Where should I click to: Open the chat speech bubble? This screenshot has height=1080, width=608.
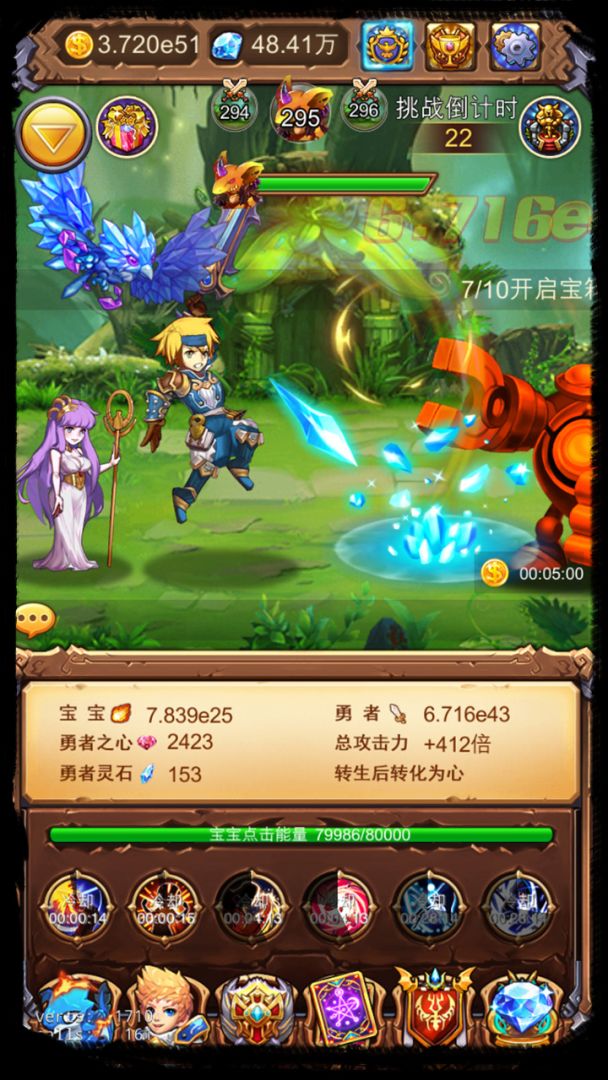tap(35, 622)
